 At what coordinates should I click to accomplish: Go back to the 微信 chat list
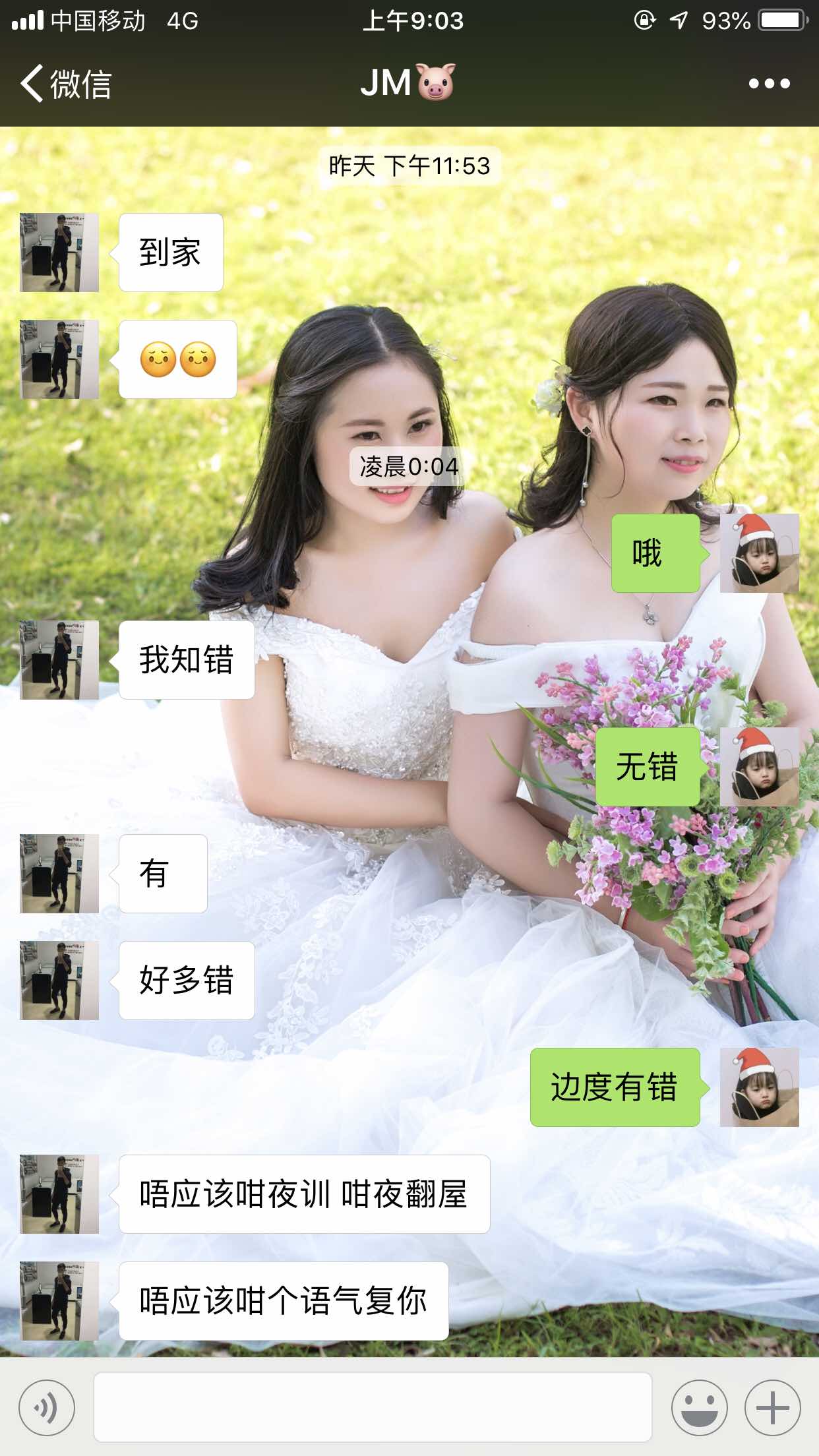pos(66,84)
